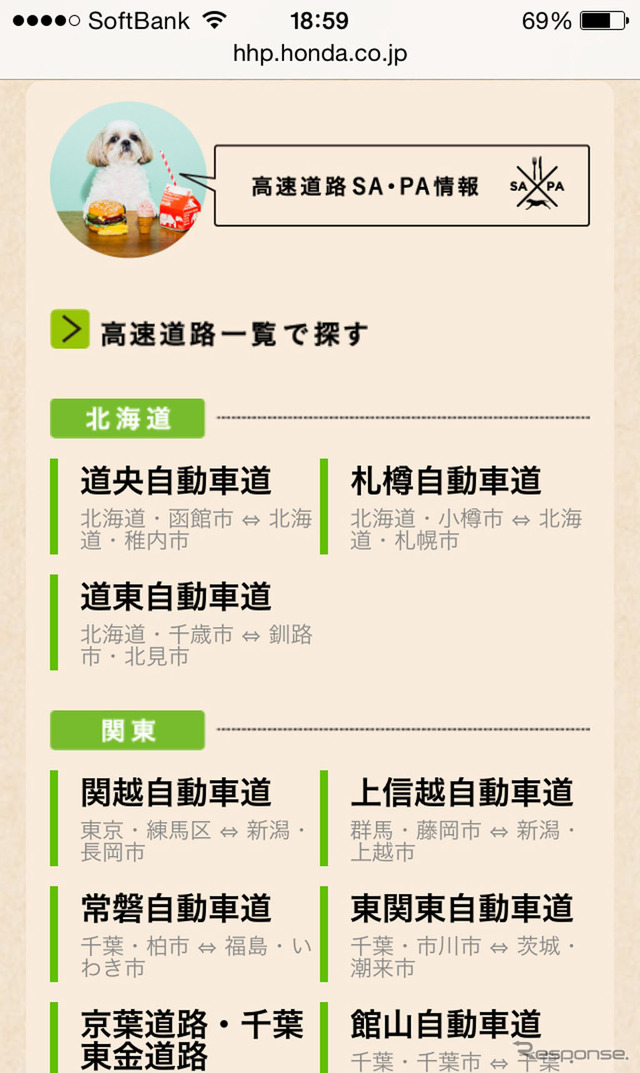640x1073 pixels.
Task: Open the 上信越自動車道 expressway page
Action: coord(461,793)
